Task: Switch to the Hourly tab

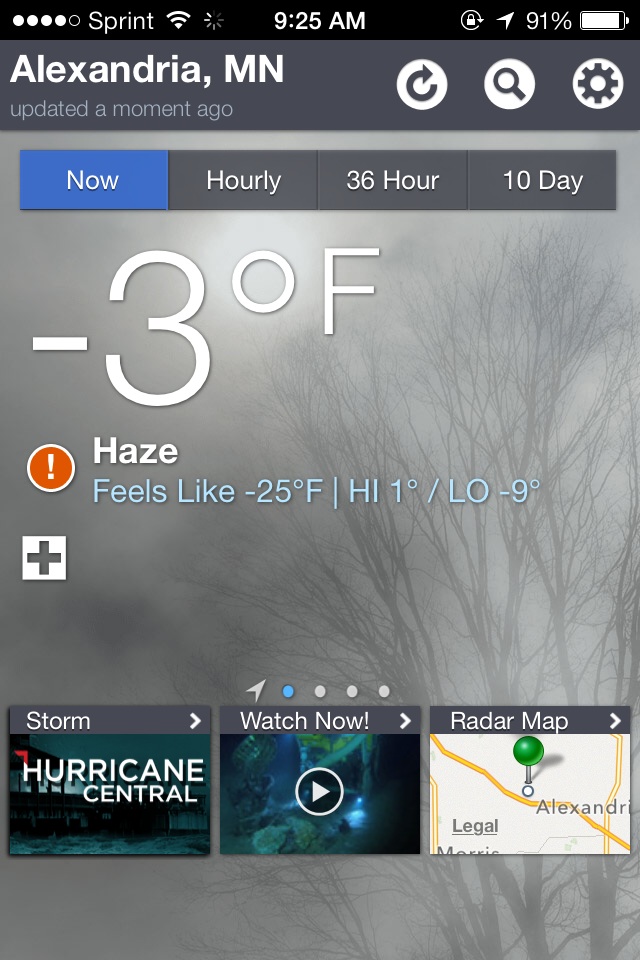Action: click(243, 180)
